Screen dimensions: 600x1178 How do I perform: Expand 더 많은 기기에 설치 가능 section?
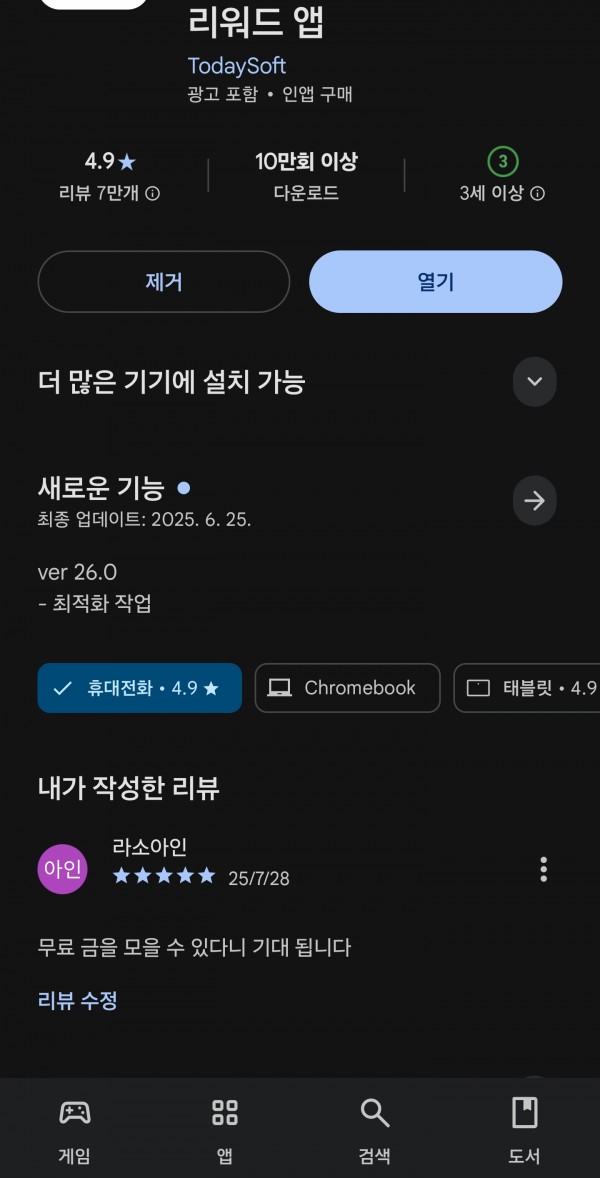(x=535, y=382)
